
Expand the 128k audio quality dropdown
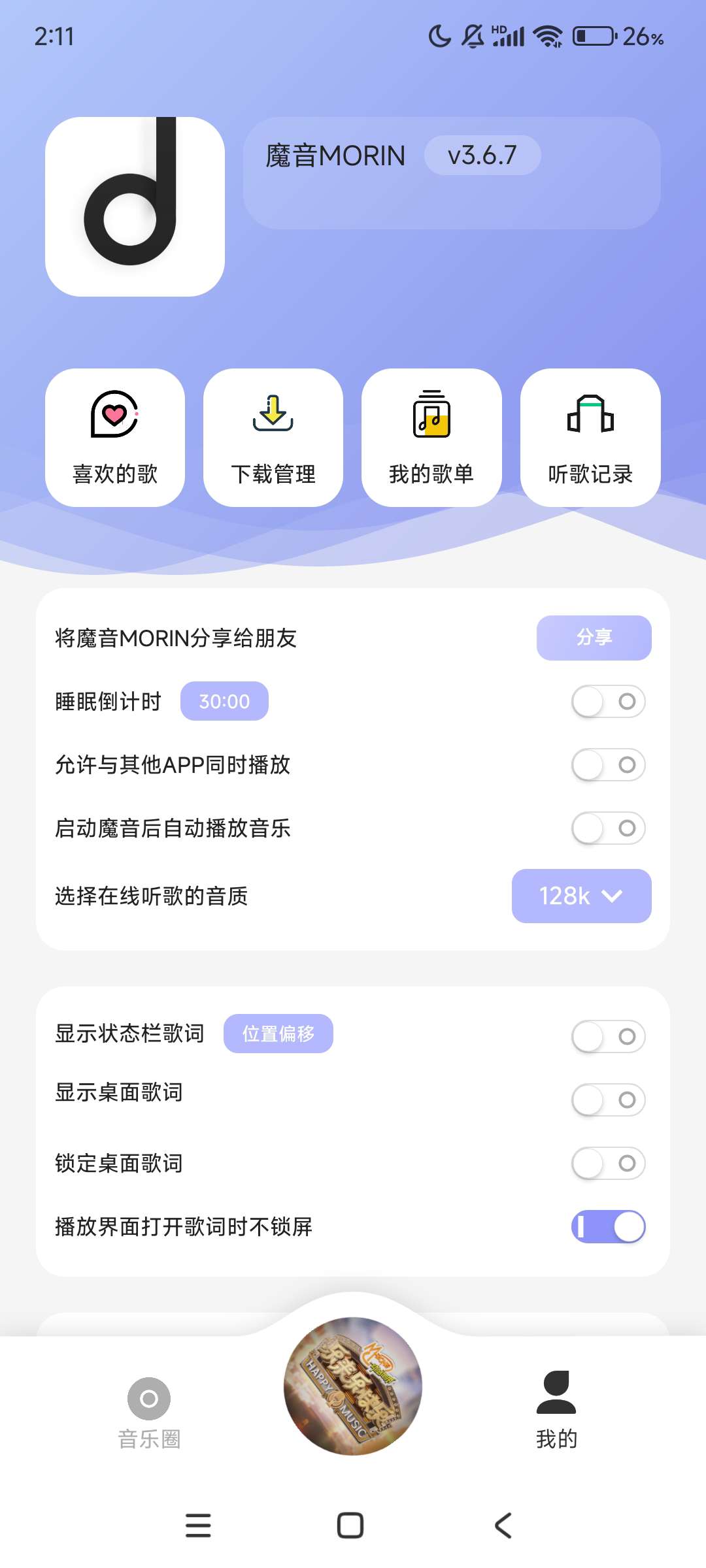(581, 896)
